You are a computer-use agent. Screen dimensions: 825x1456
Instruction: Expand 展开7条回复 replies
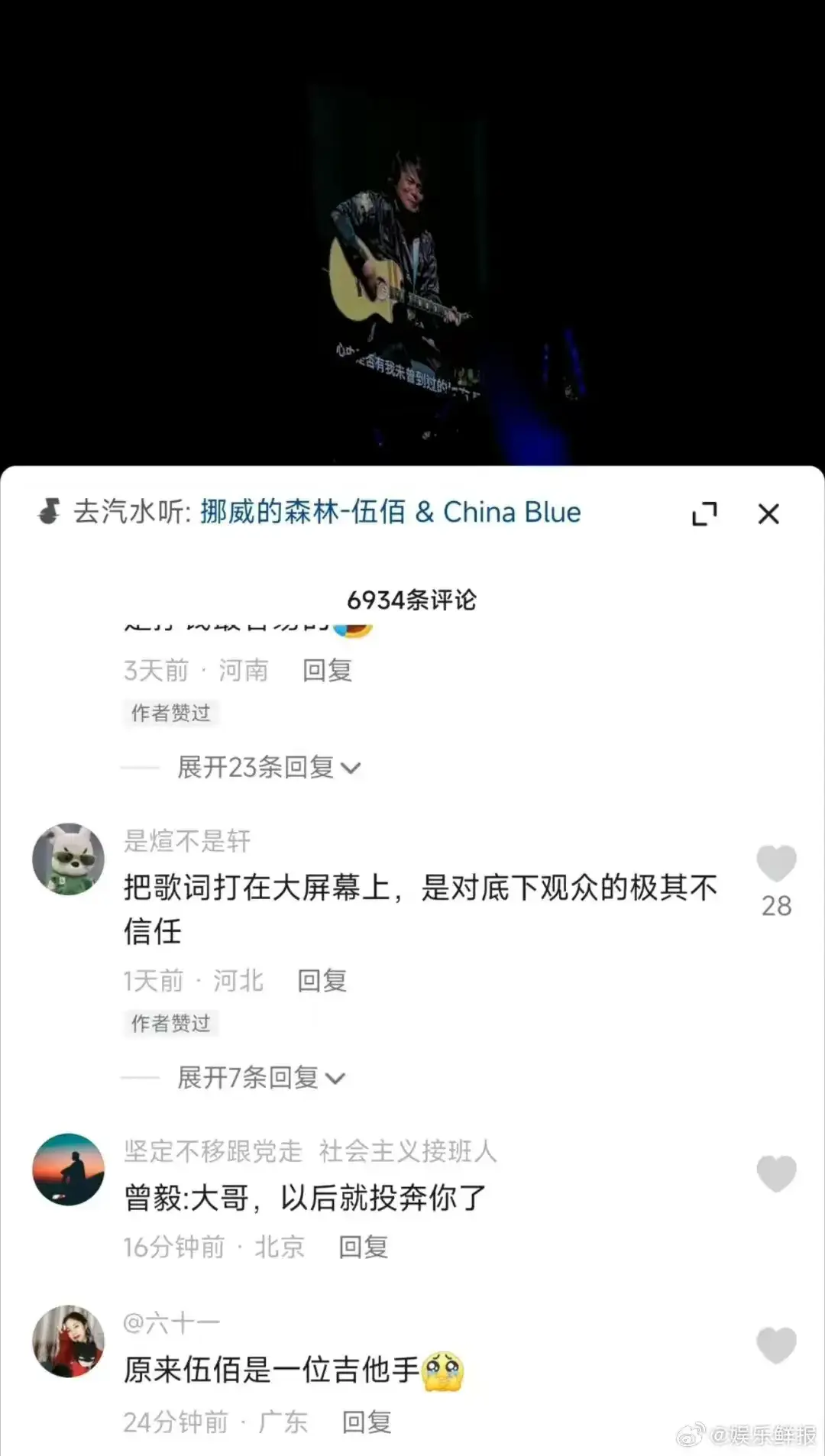click(x=260, y=1078)
